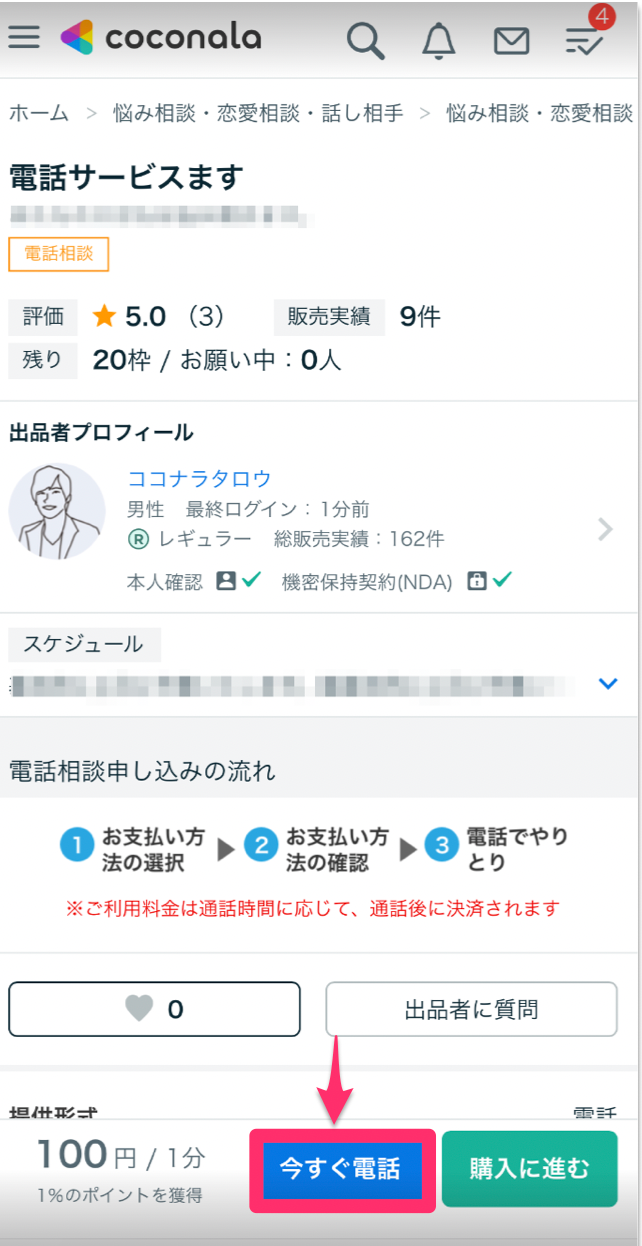Viewport: 642px width, 1246px height.
Task: Tap 出品者に質問 button
Action: coord(471,1009)
